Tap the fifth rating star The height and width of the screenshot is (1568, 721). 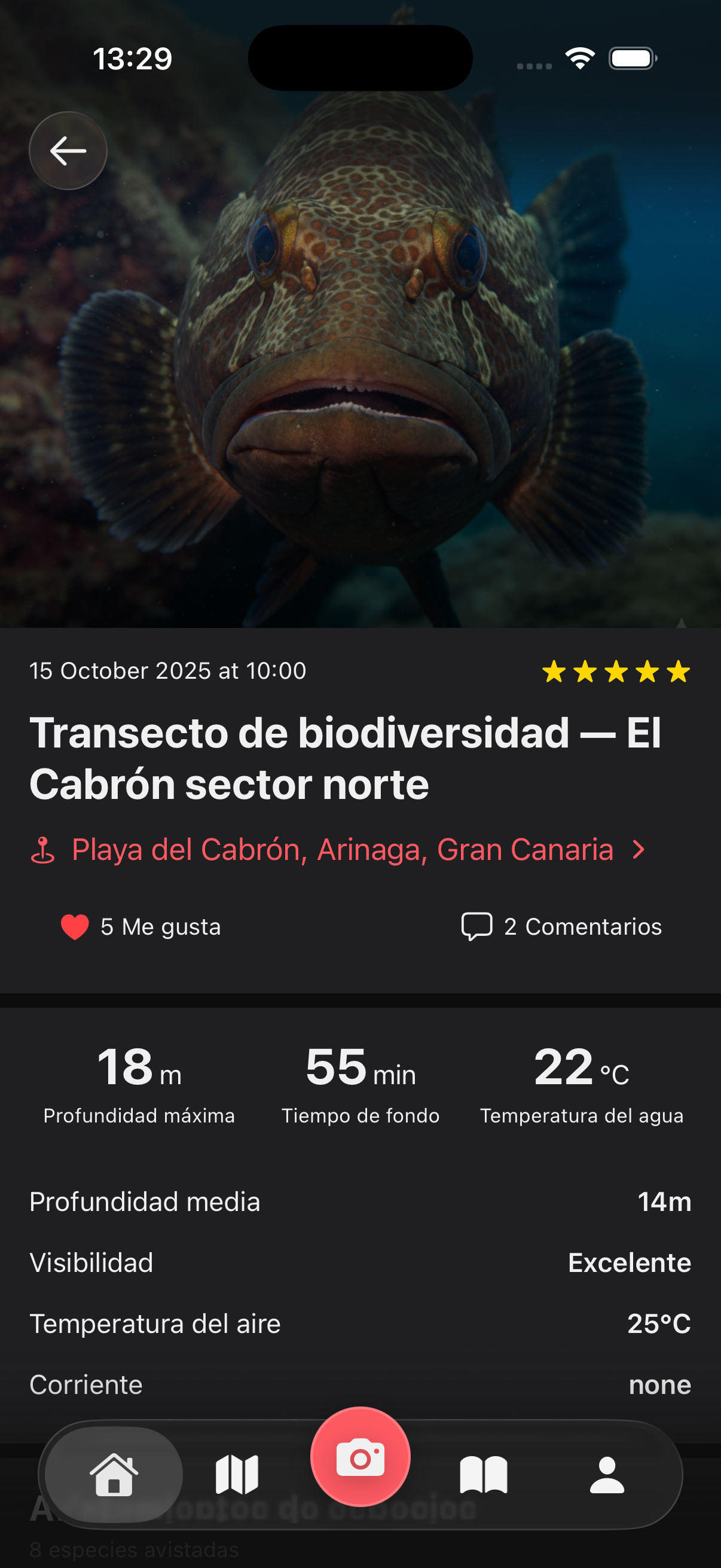[677, 672]
